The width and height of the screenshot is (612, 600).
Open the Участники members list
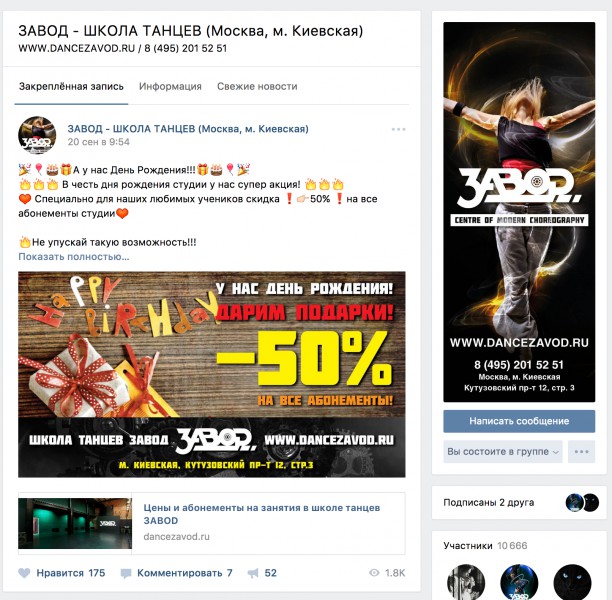point(470,546)
